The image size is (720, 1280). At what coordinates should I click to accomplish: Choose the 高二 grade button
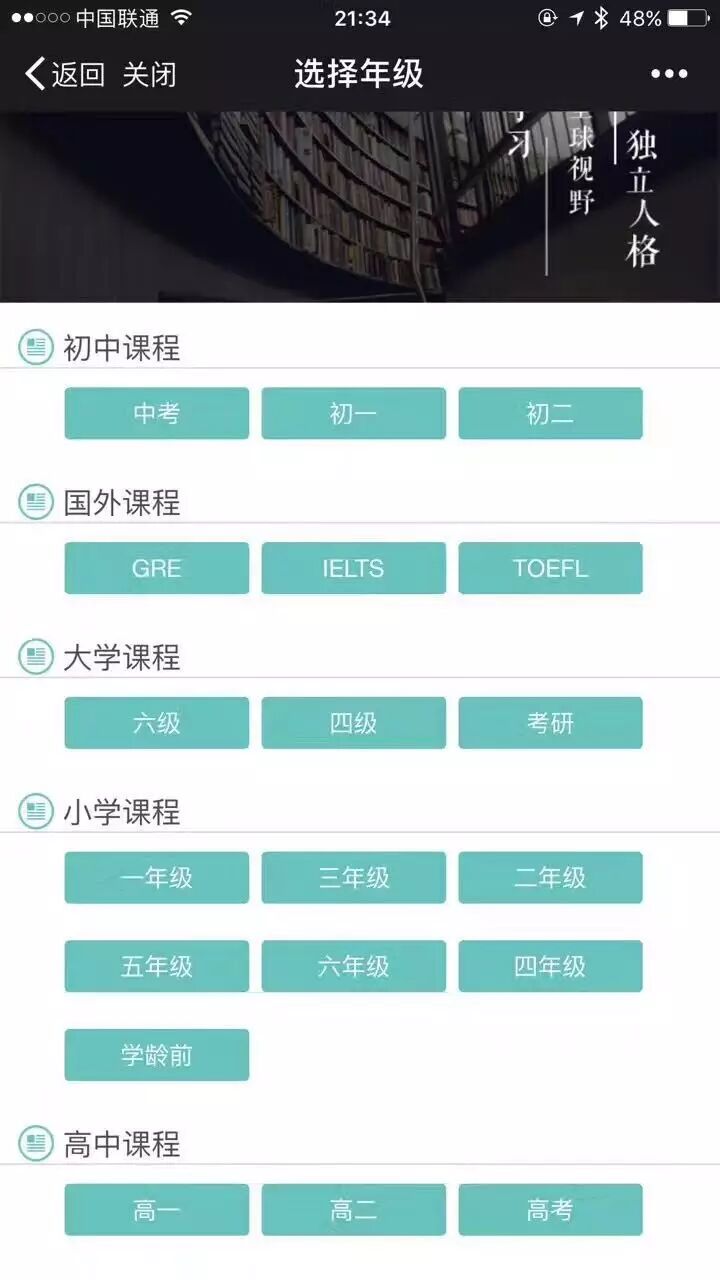point(353,1210)
